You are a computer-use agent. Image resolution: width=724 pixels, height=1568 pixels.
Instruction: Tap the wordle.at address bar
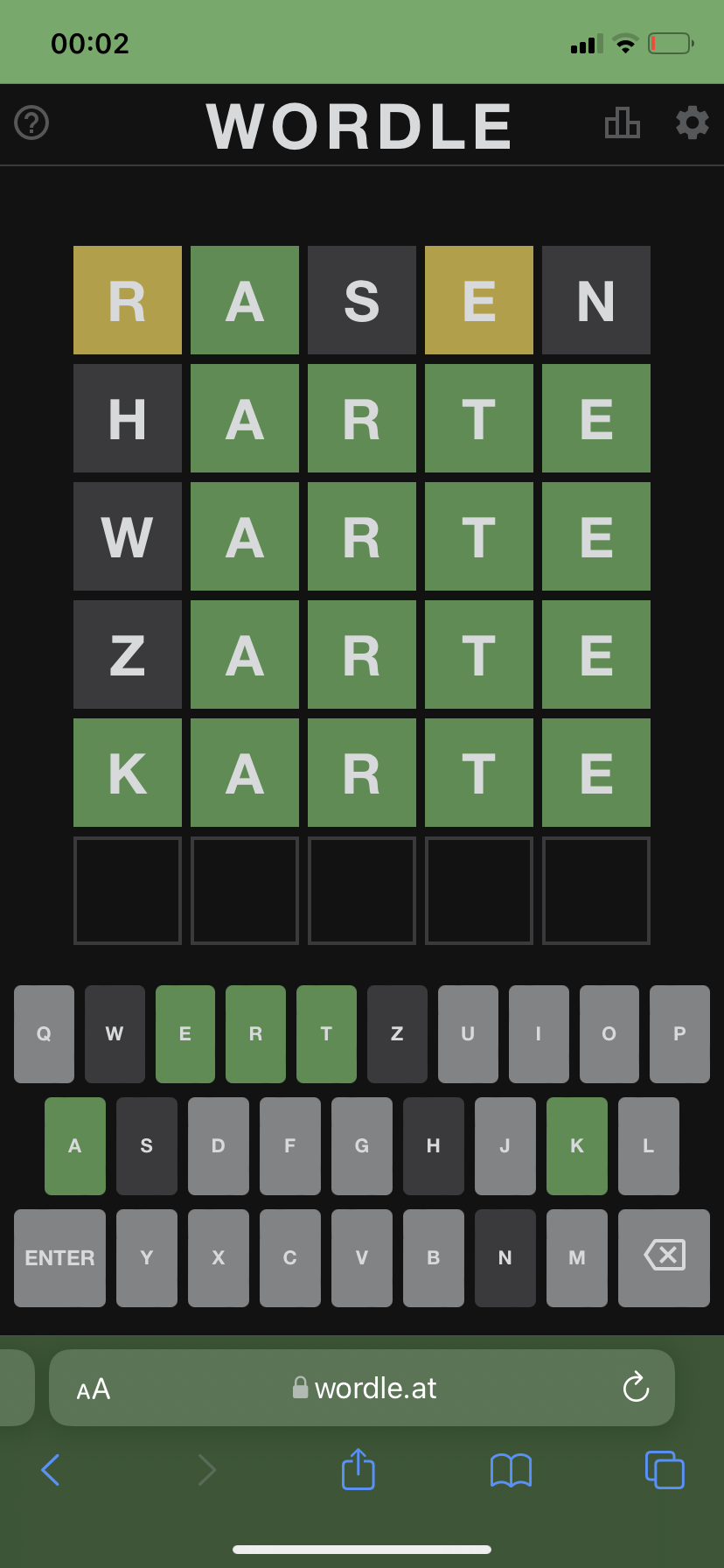(362, 1388)
